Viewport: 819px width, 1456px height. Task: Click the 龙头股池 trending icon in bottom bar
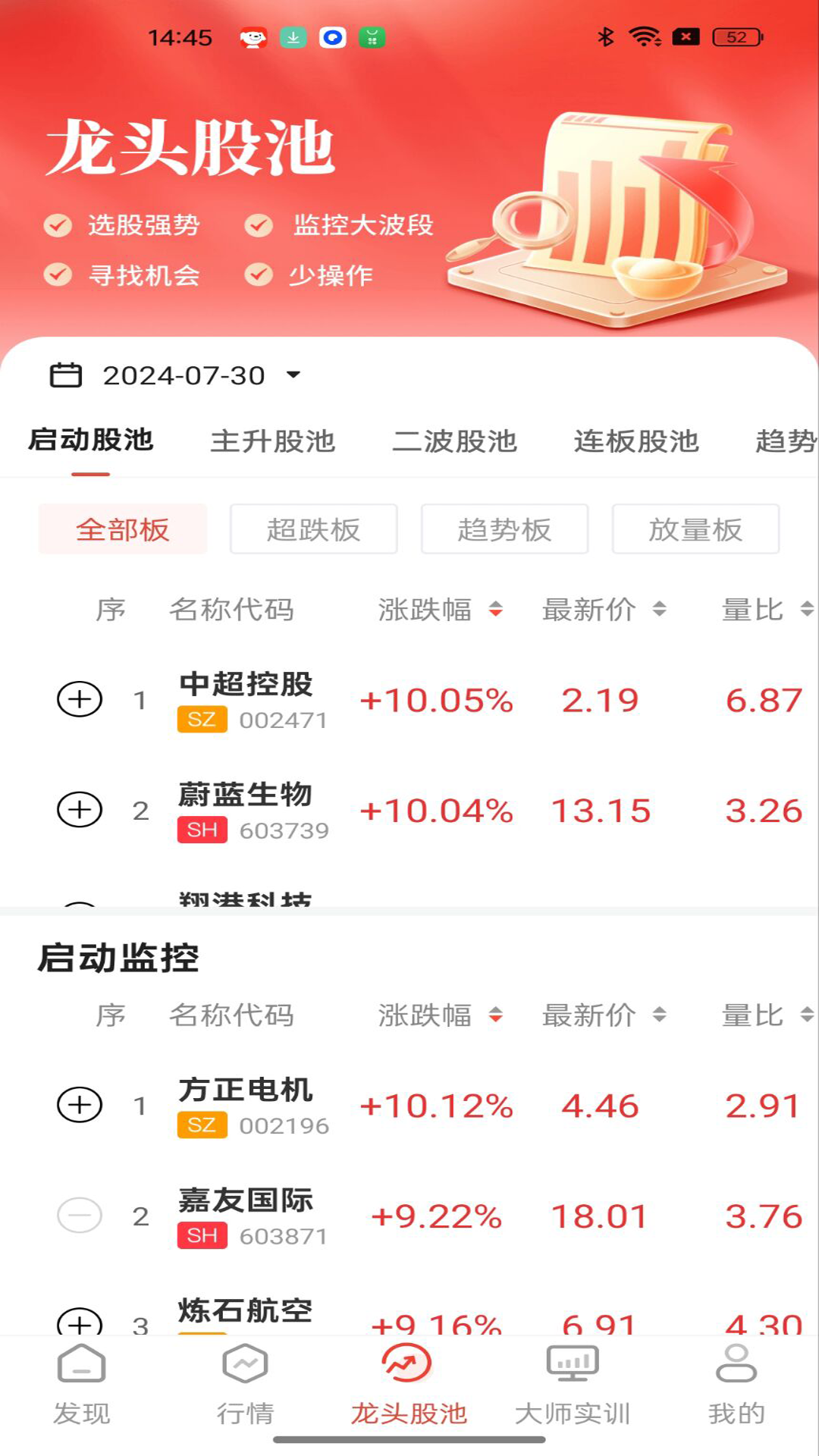tap(407, 1363)
